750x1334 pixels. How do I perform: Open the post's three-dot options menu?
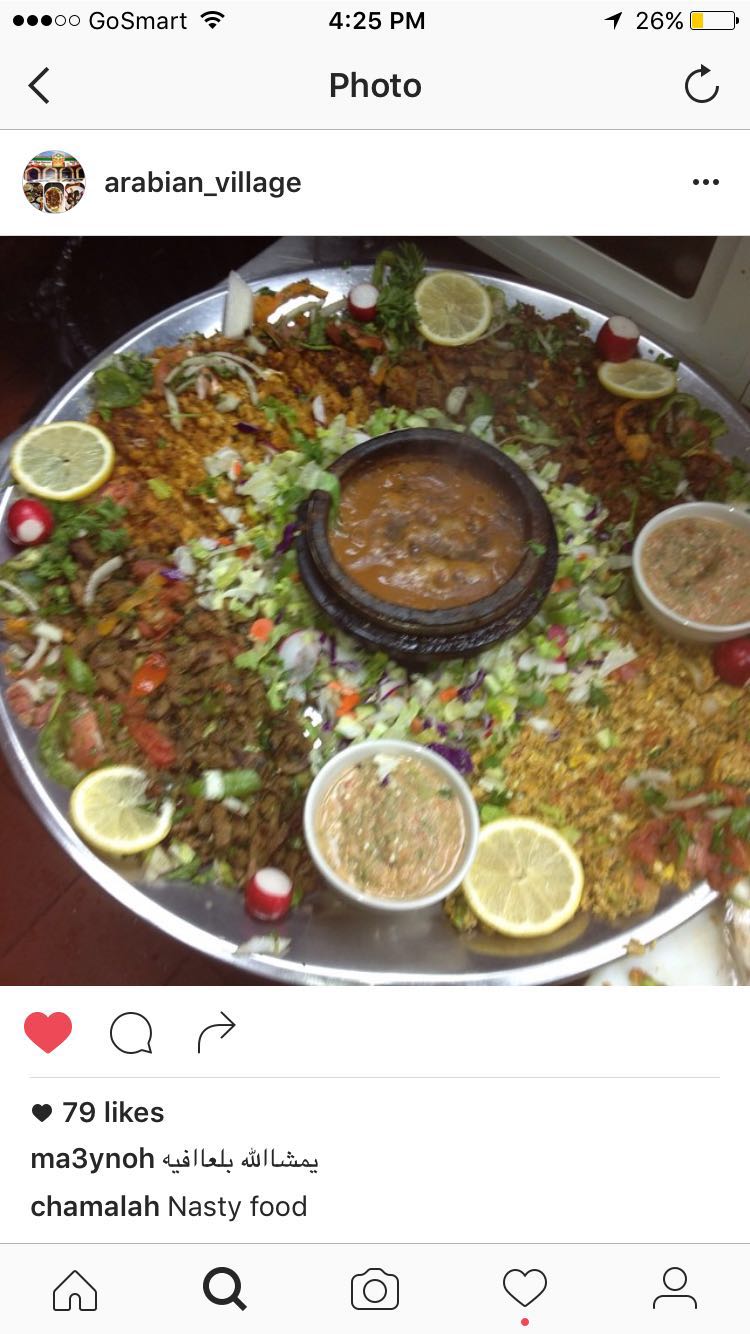[705, 182]
